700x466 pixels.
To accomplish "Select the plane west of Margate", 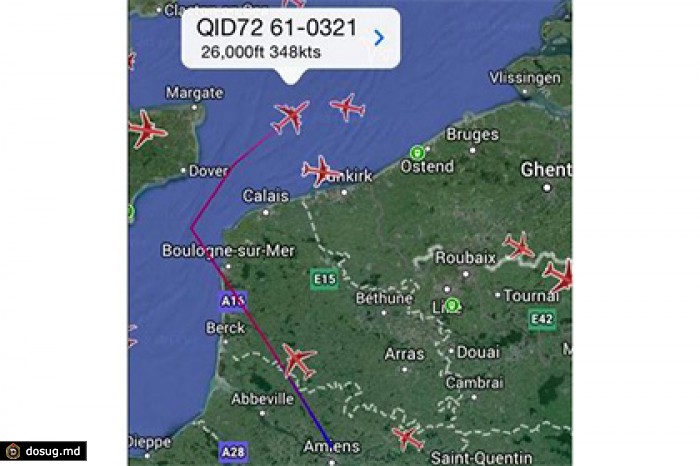I will click(147, 129).
